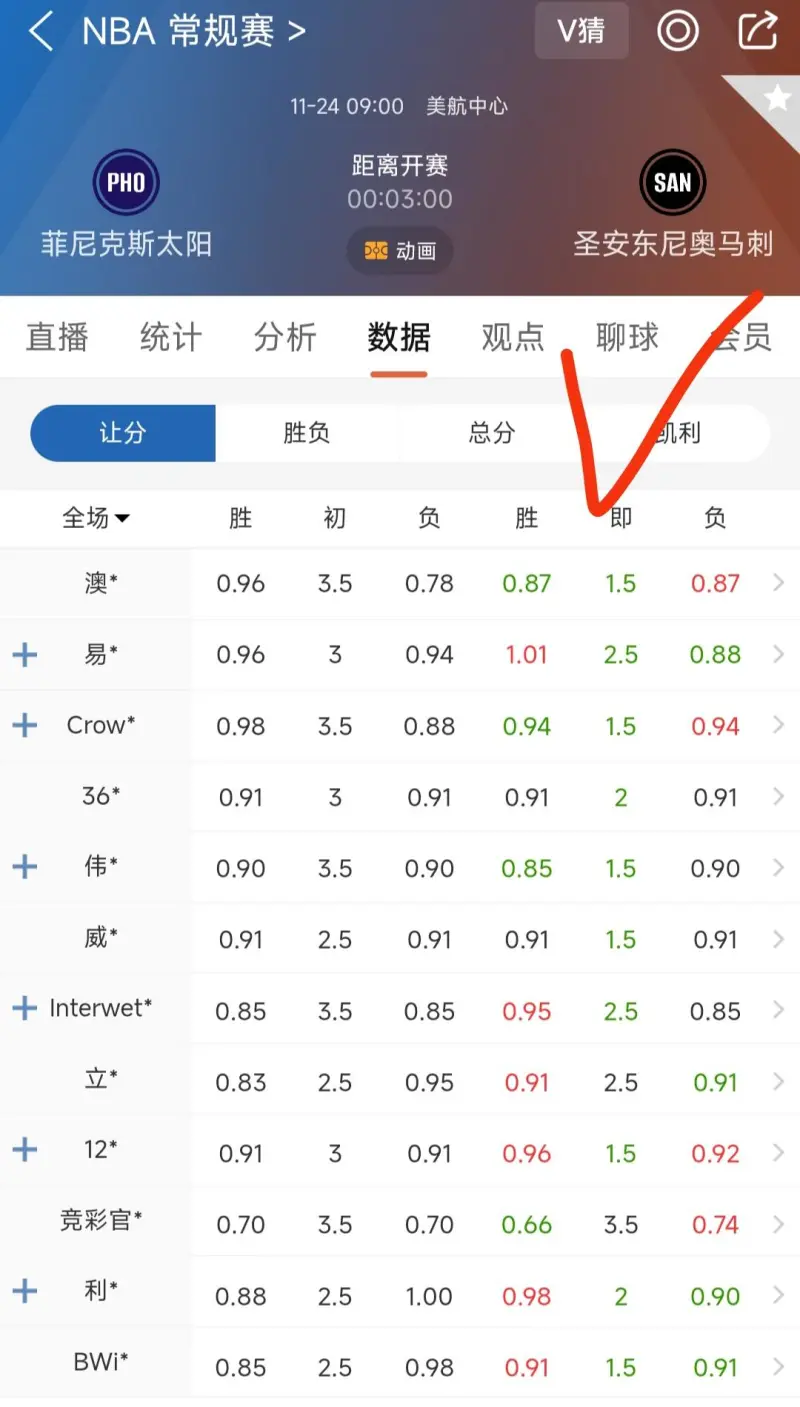800x1407 pixels.
Task: Enable the 凯利 odds display
Action: pos(675,433)
